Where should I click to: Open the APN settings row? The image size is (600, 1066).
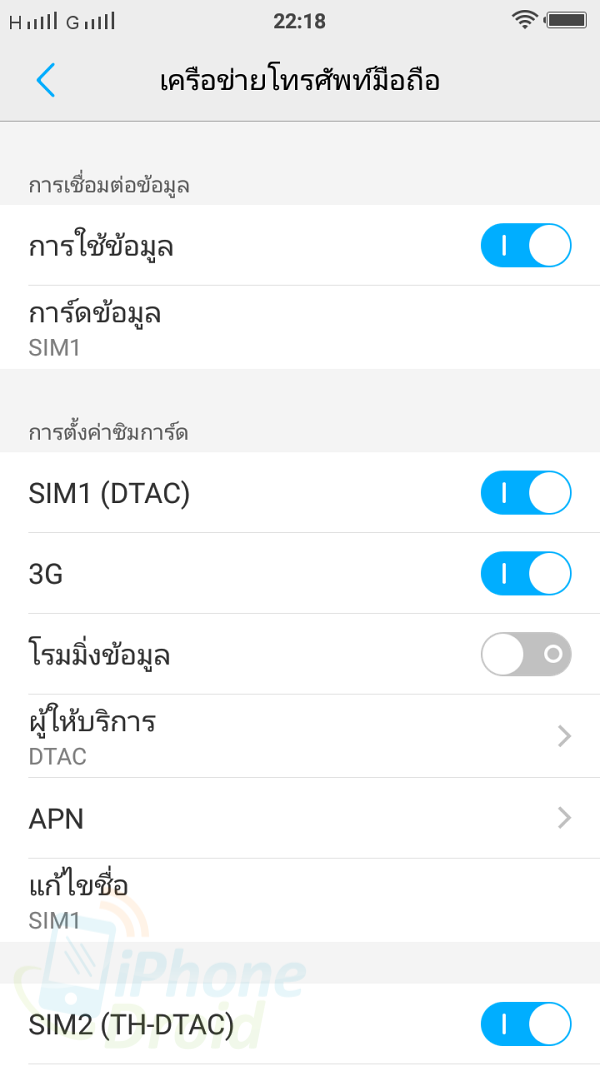[x=300, y=819]
